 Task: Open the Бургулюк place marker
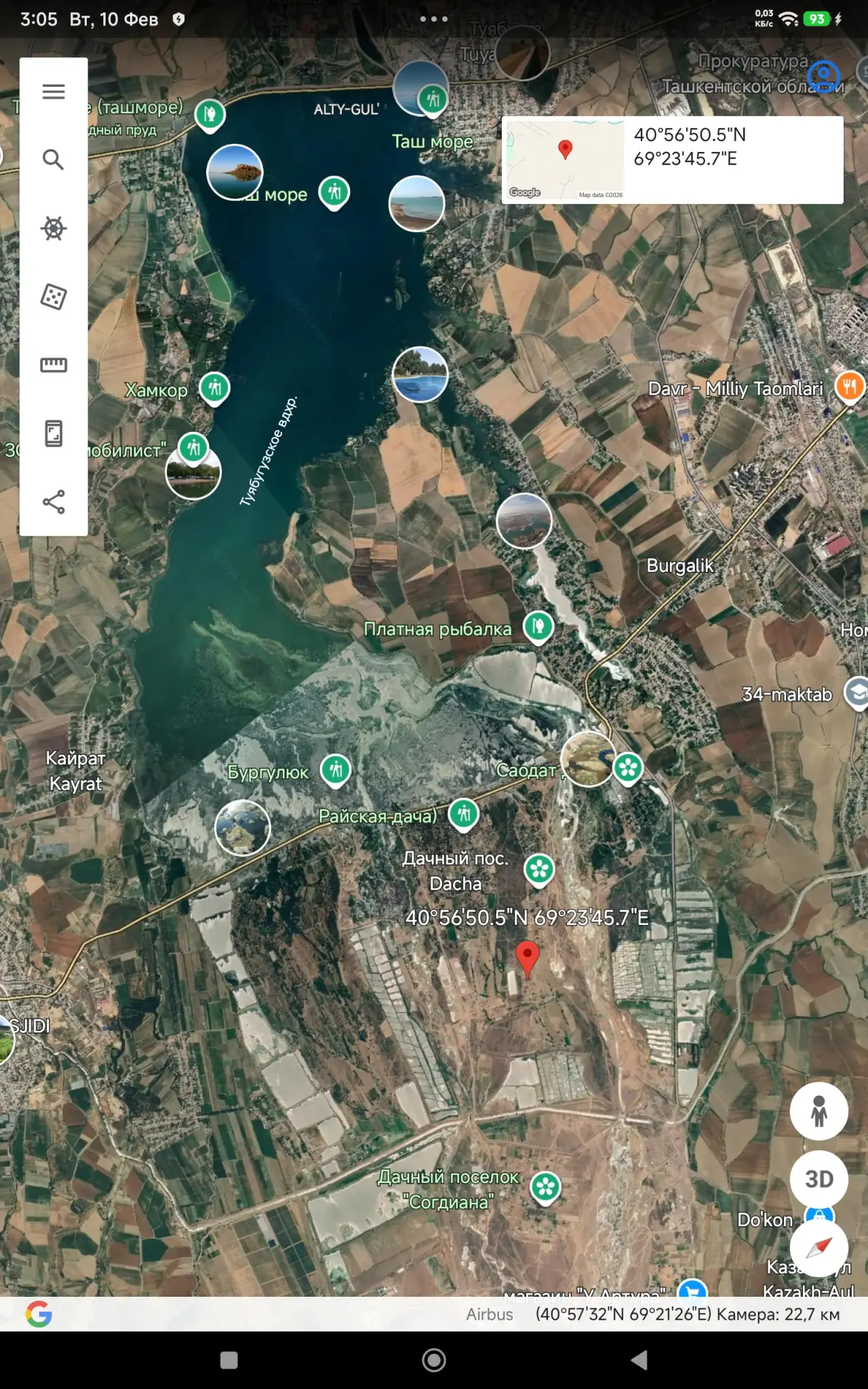coord(336,770)
